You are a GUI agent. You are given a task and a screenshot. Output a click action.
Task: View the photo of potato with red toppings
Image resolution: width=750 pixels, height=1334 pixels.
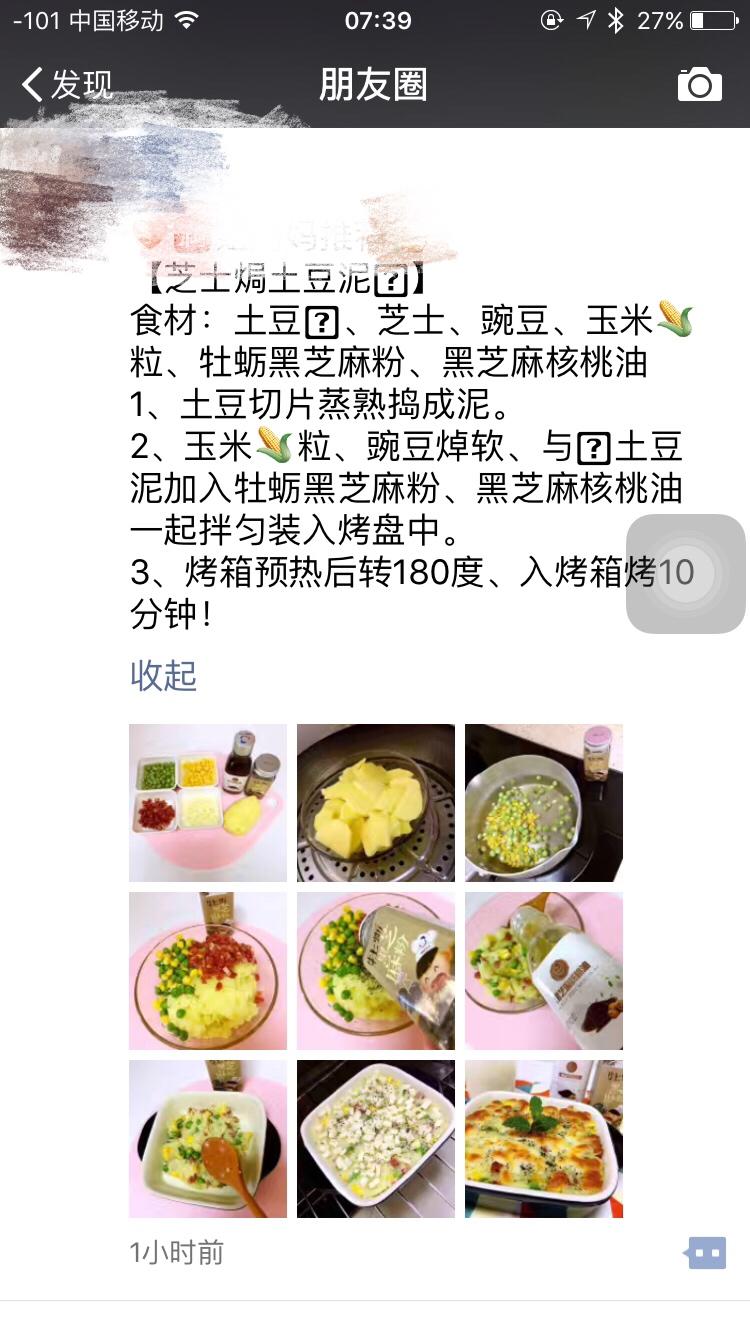(208, 971)
